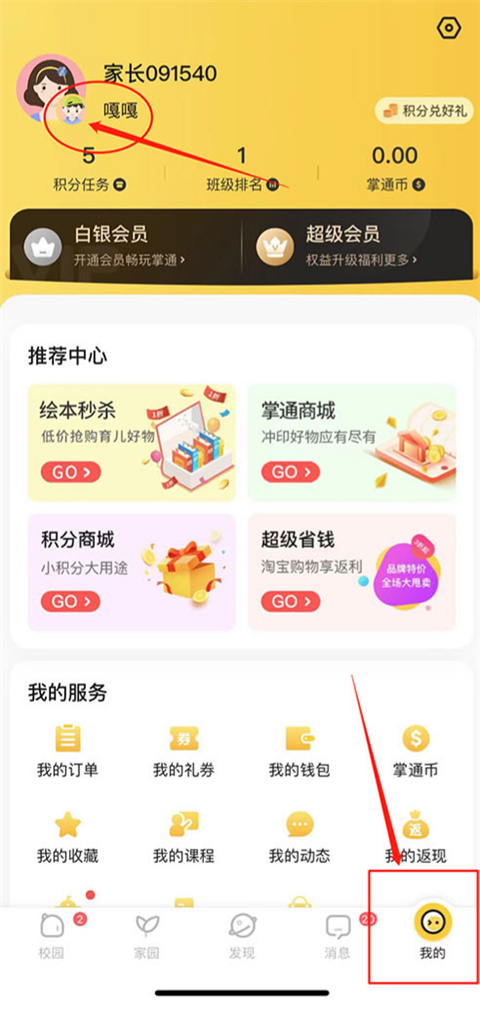Open the 超级省钱 card
This screenshot has height=1020, width=480.
pyautogui.click(x=352, y=572)
